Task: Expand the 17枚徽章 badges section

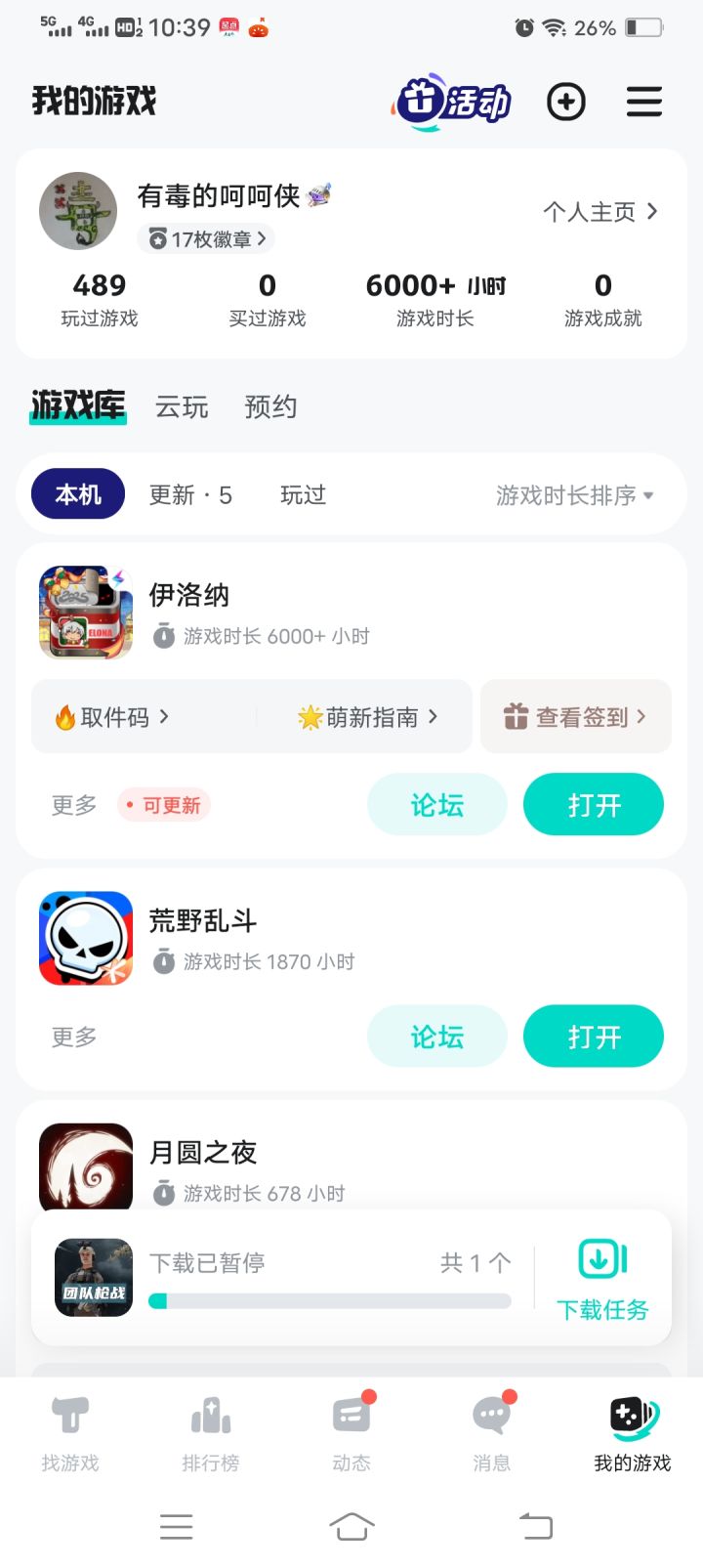Action: click(205, 239)
